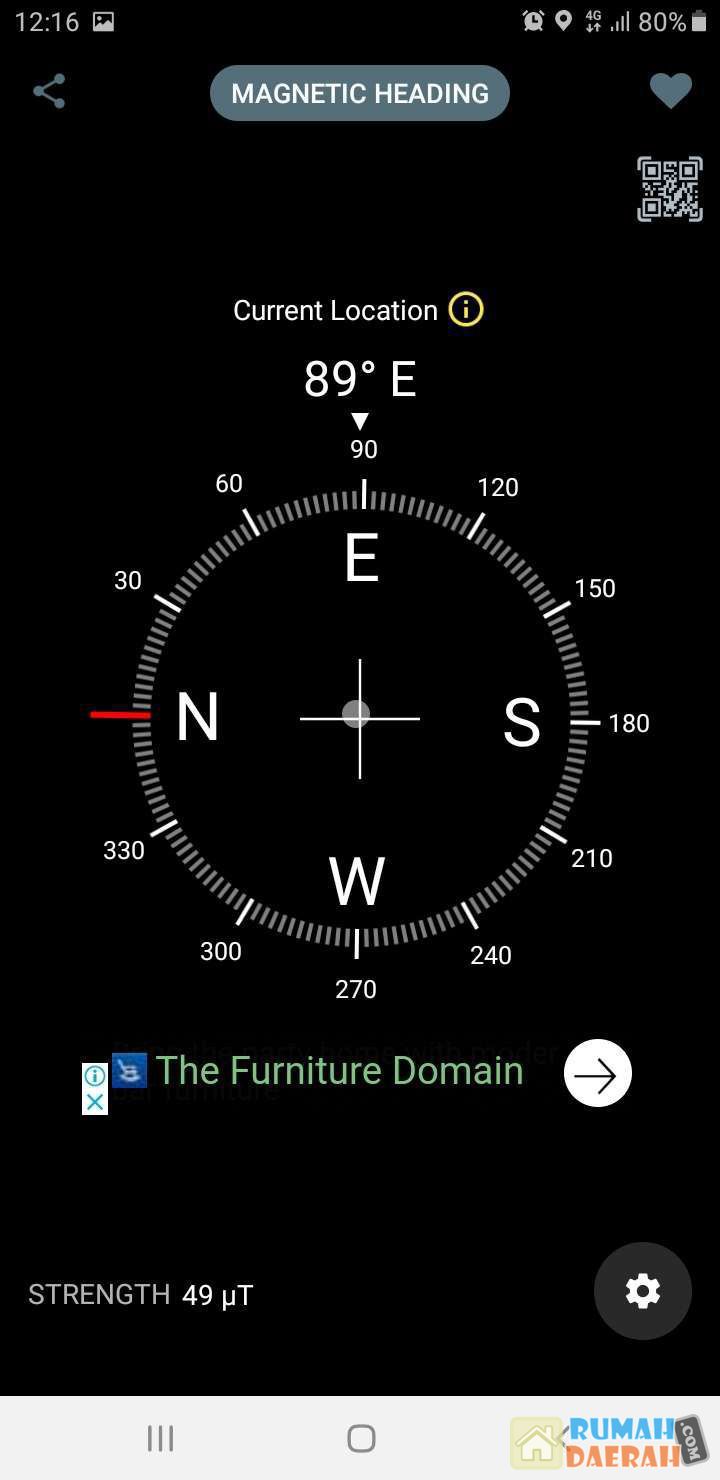Viewport: 720px width, 1480px height.
Task: Open Current Location info icon
Action: coord(466,310)
